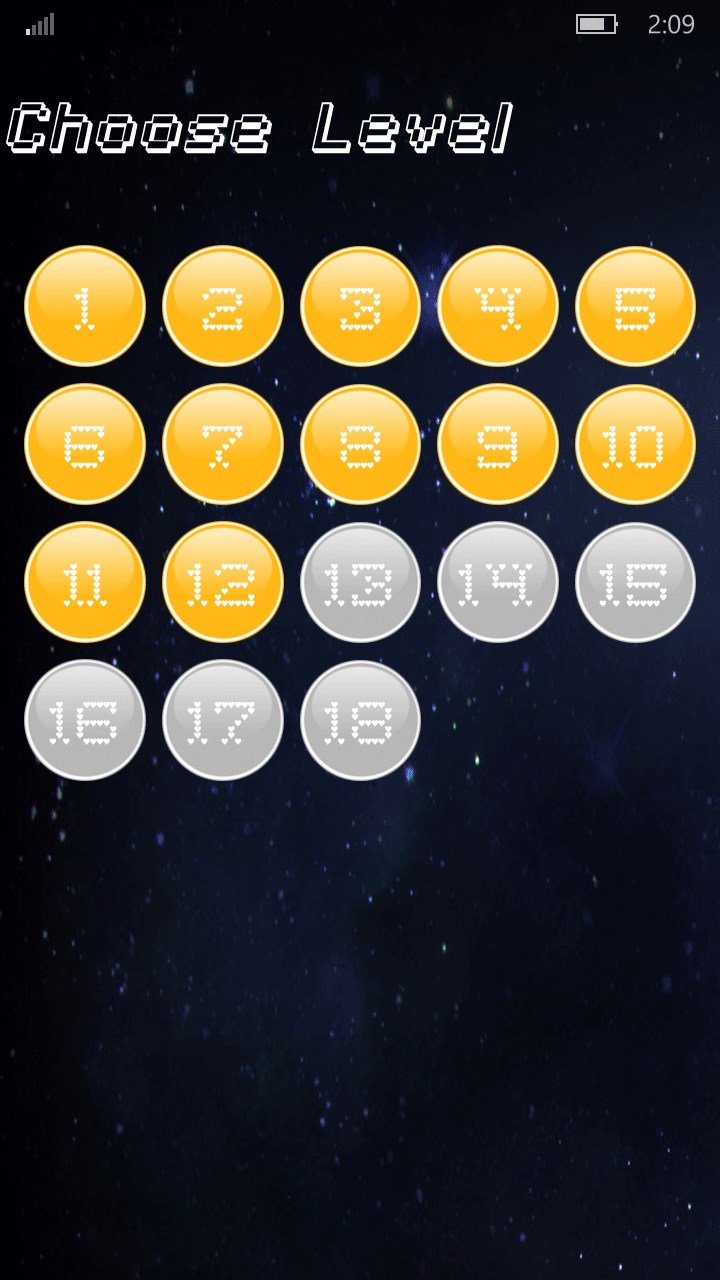Select the level 10 button
This screenshot has width=720, height=1280.
(x=636, y=444)
